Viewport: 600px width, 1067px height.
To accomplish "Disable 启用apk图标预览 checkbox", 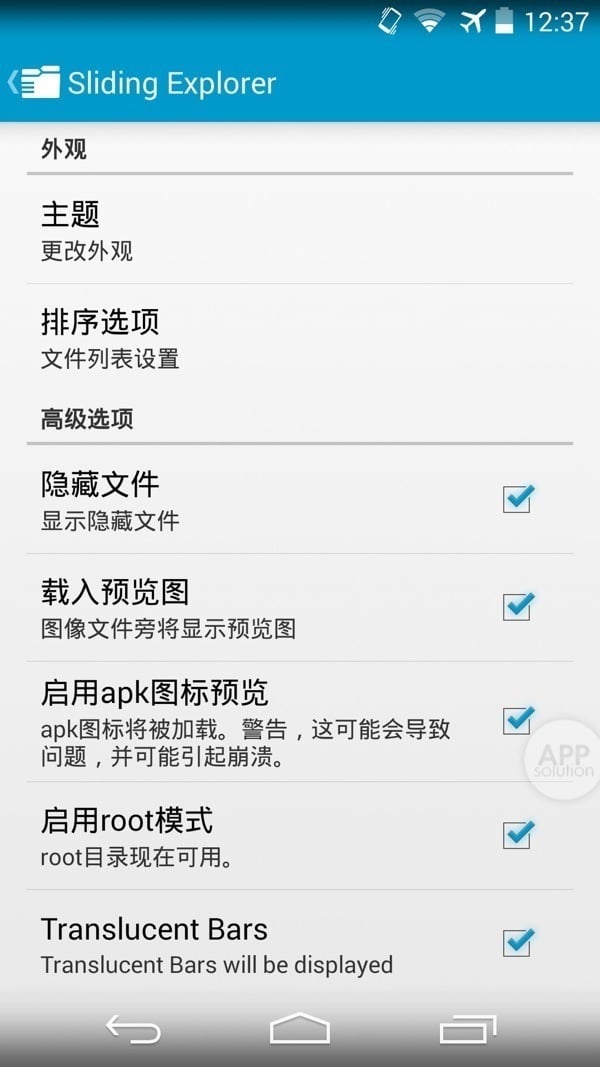I will 517,720.
